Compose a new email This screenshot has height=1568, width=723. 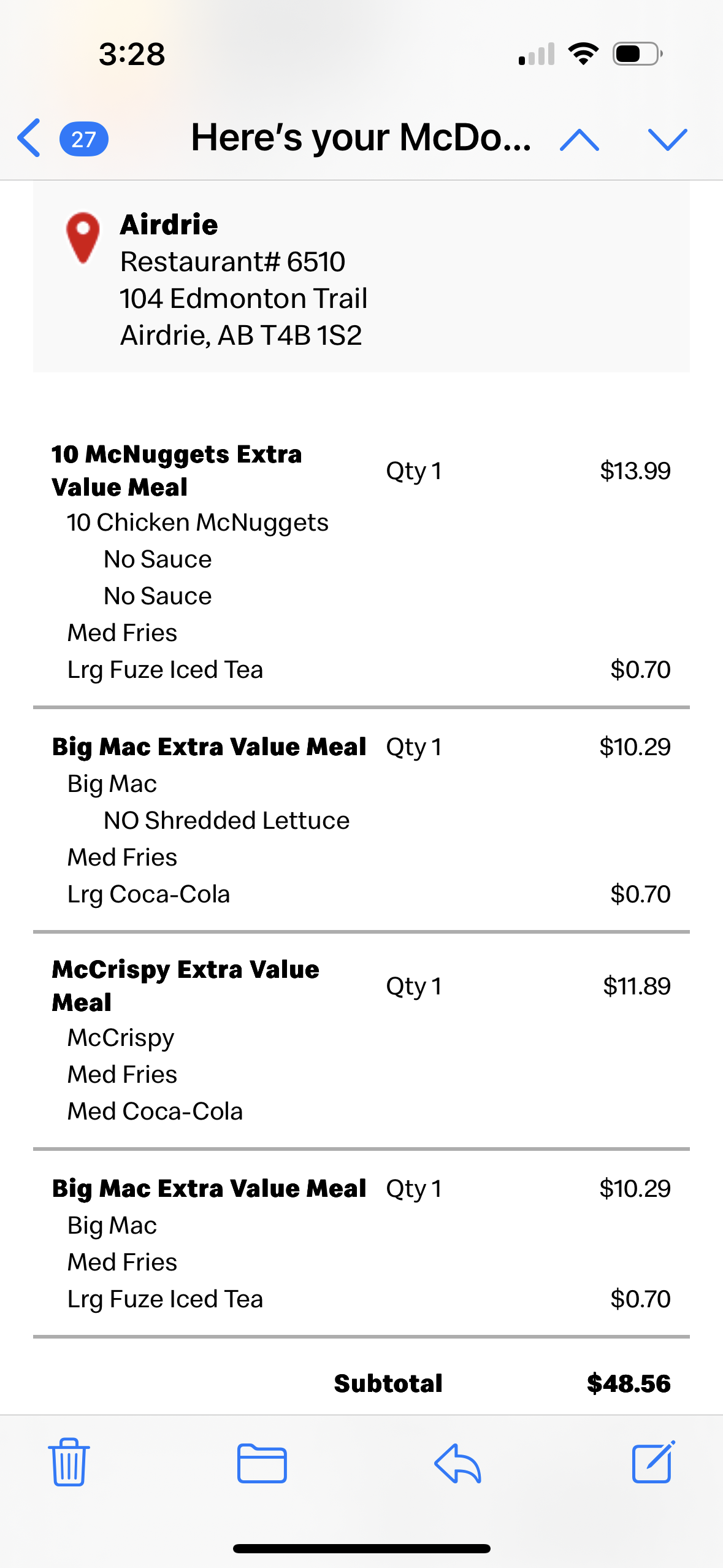tap(653, 1462)
